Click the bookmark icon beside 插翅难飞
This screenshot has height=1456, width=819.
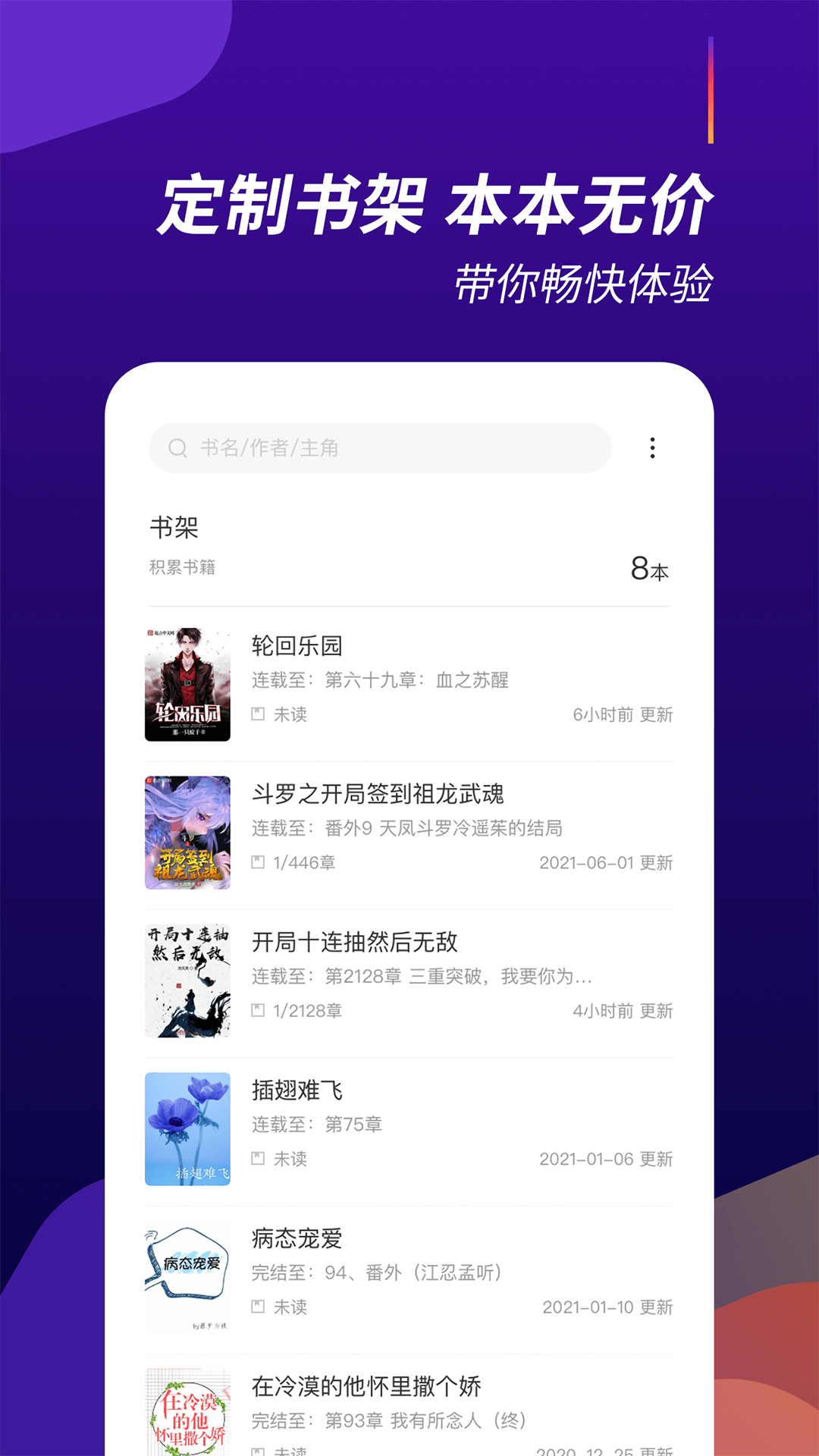tap(257, 1159)
